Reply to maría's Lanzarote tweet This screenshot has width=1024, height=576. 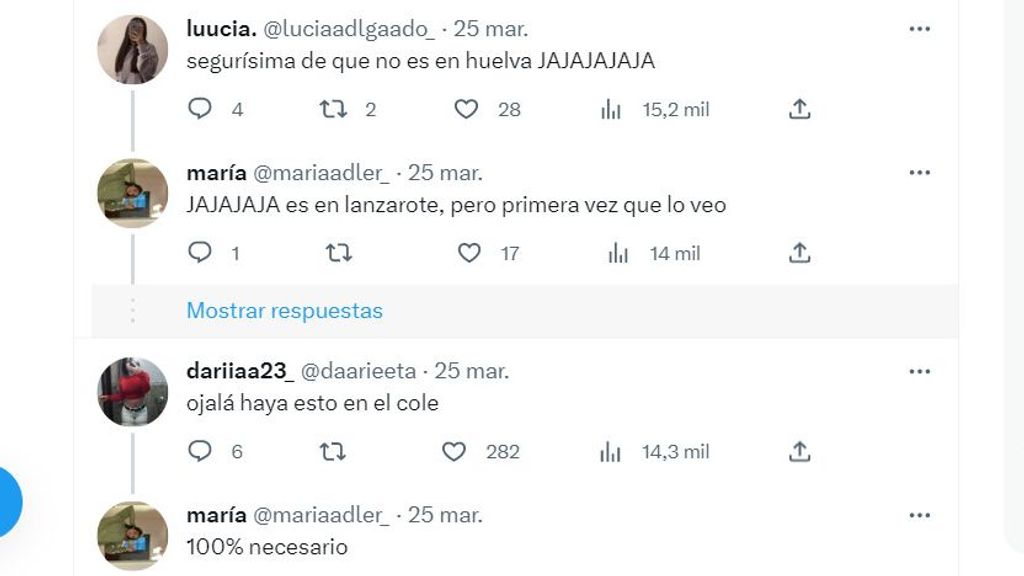coord(200,253)
